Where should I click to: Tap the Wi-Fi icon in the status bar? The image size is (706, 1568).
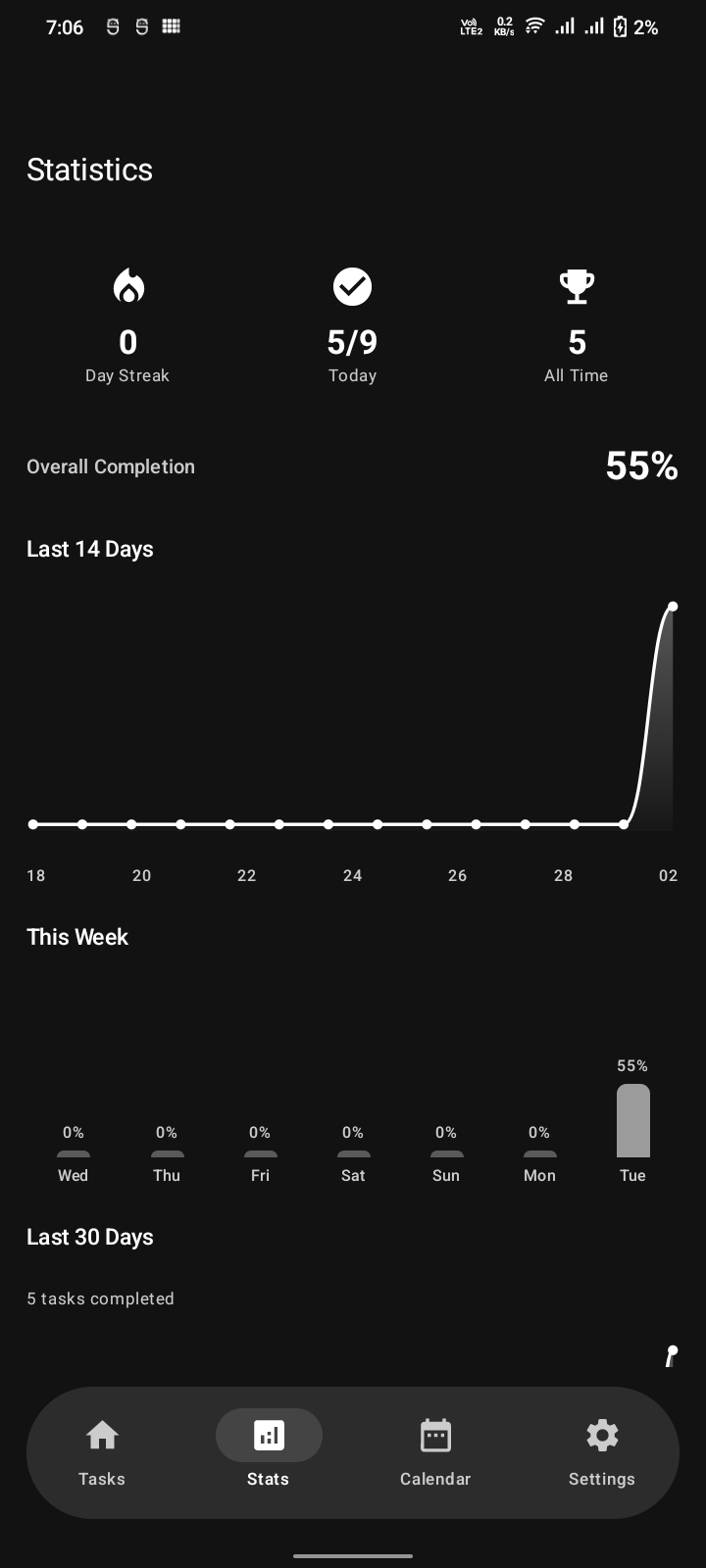534,26
